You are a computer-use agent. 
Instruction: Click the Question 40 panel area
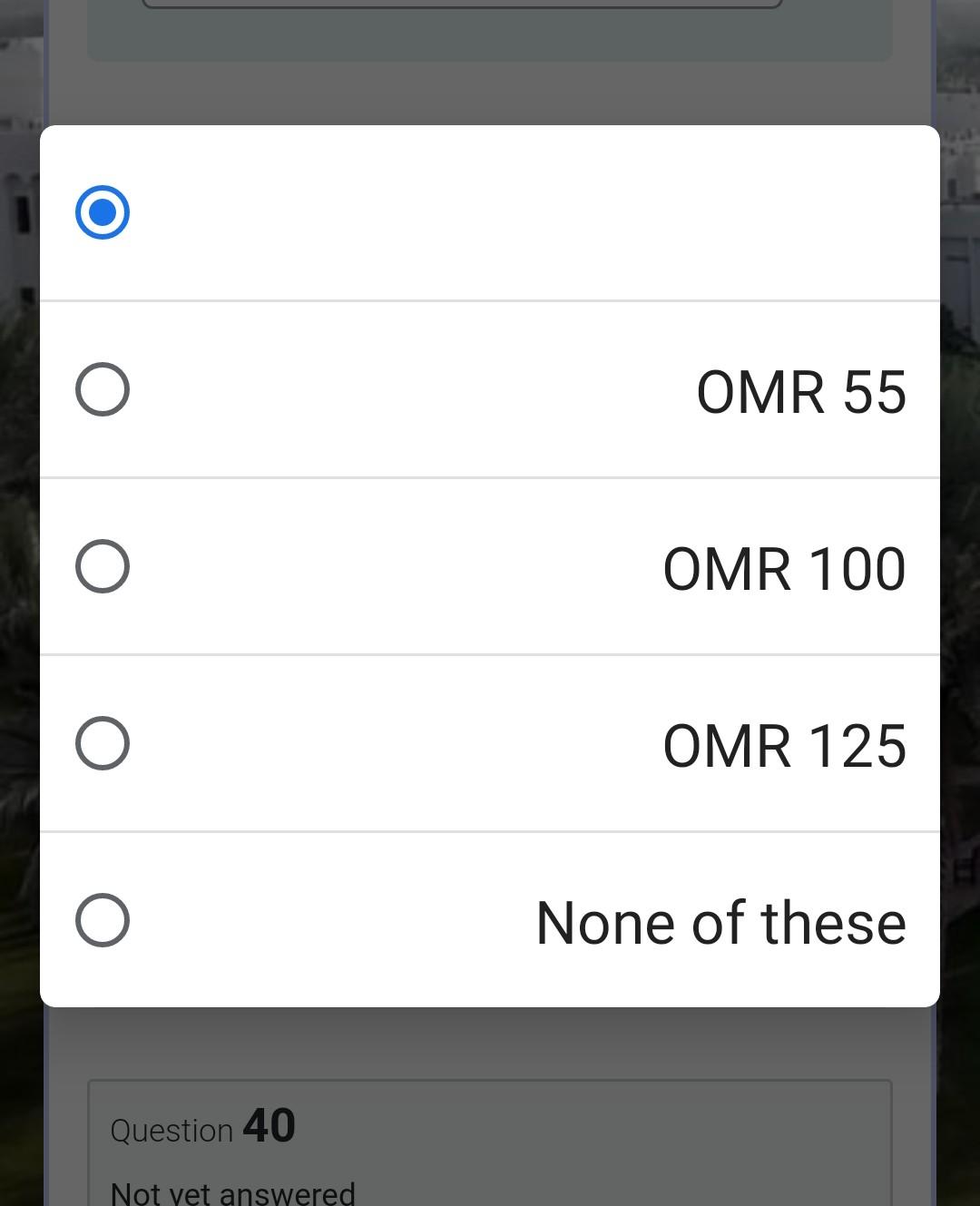[490, 1143]
